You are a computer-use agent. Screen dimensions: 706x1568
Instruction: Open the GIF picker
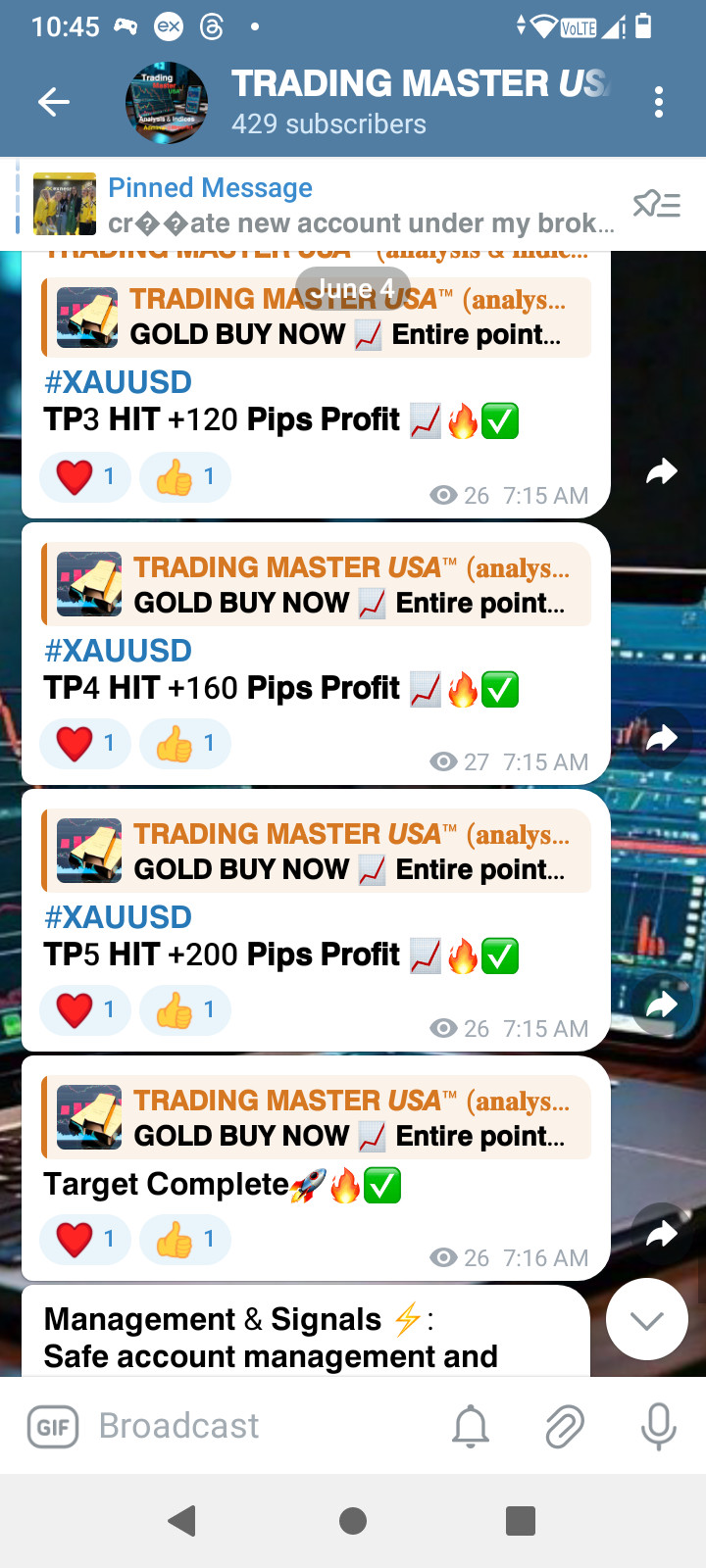(x=52, y=1427)
